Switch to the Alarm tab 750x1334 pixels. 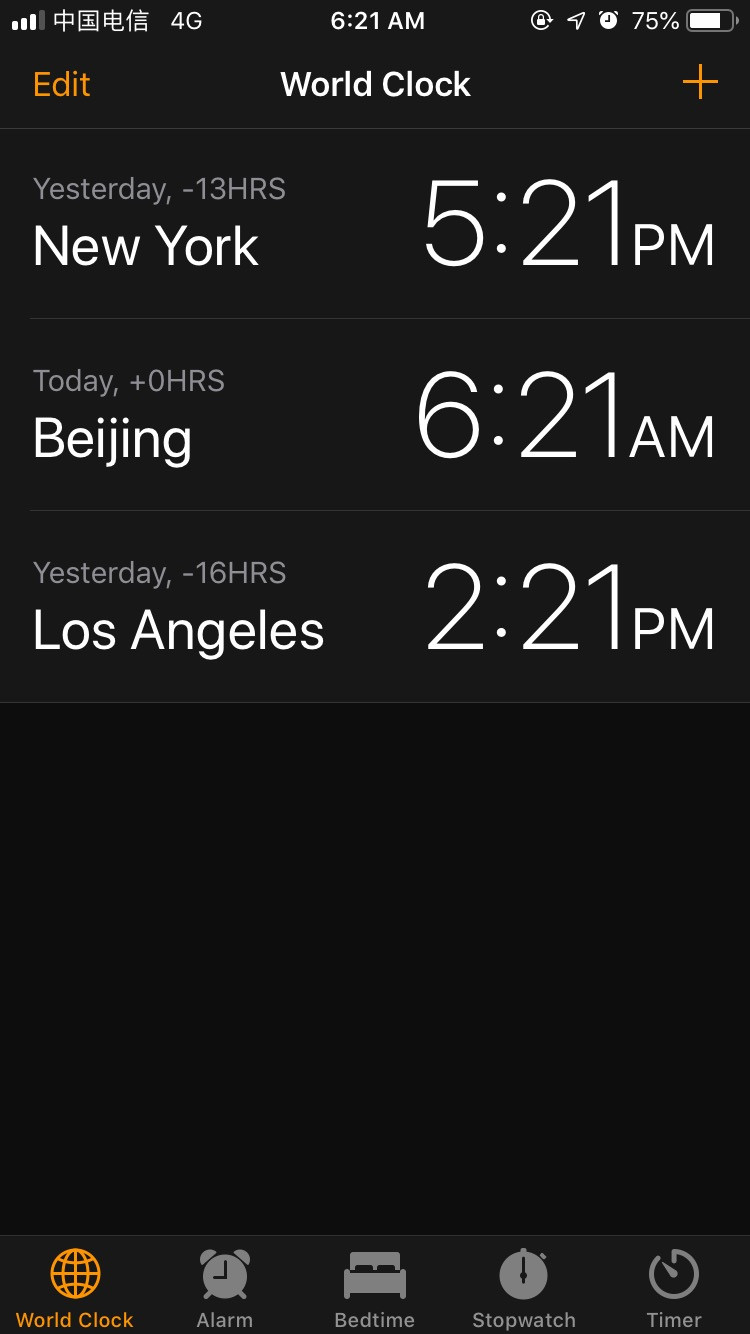click(x=225, y=1288)
